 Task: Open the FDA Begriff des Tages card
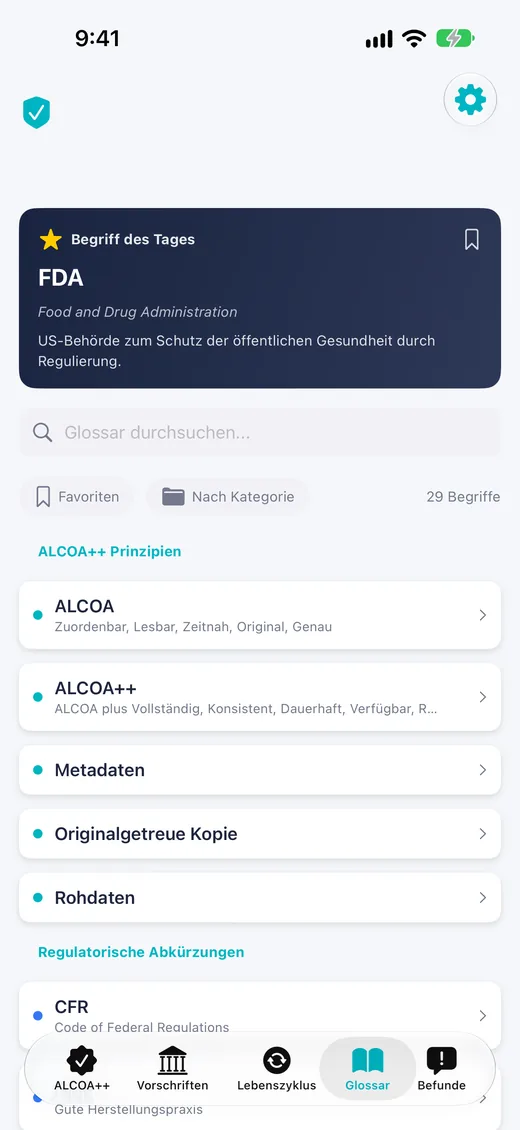pyautogui.click(x=260, y=298)
